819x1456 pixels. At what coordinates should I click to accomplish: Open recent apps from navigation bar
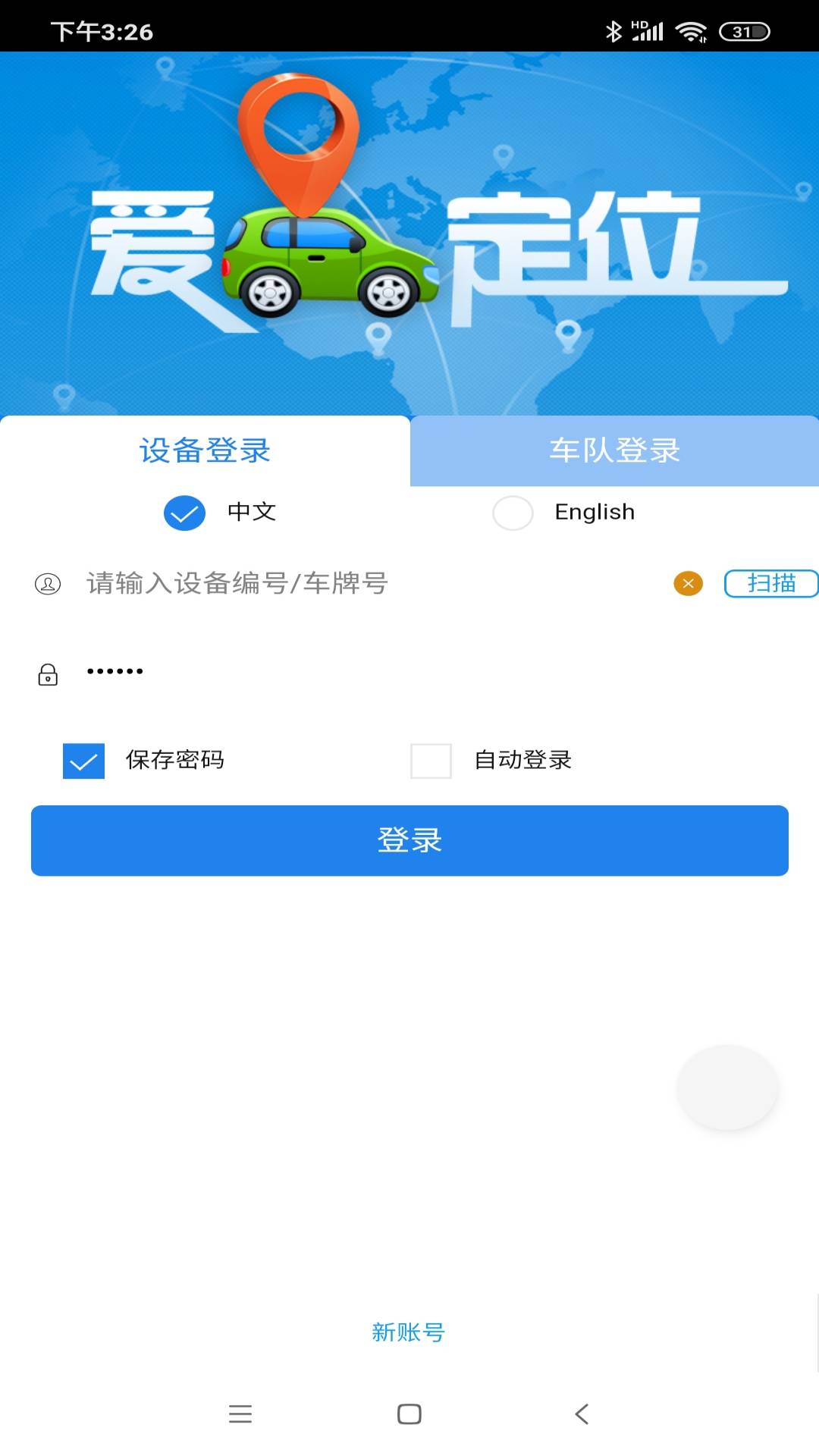point(240,1414)
